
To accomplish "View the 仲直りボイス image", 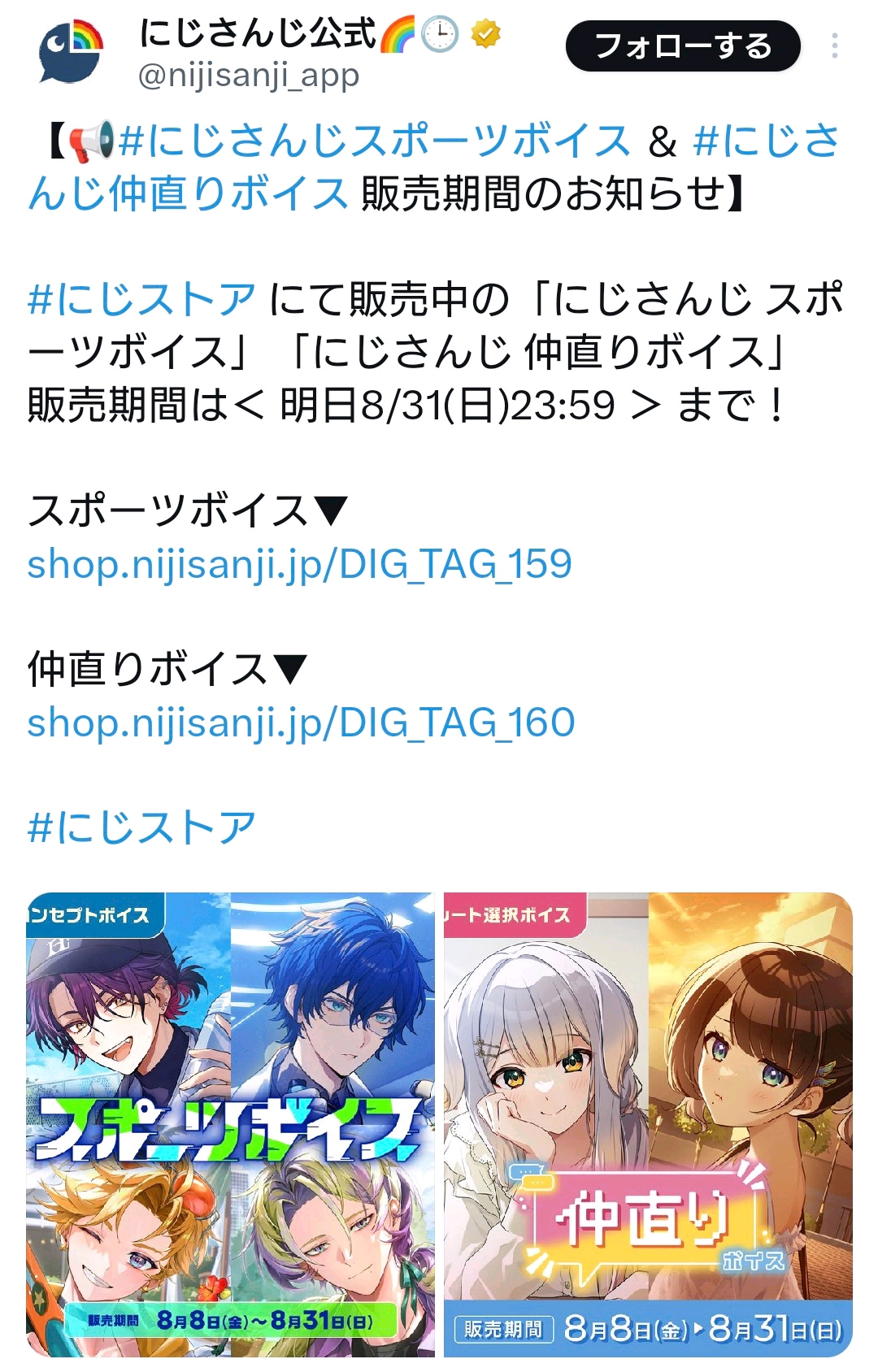I will [648, 1124].
